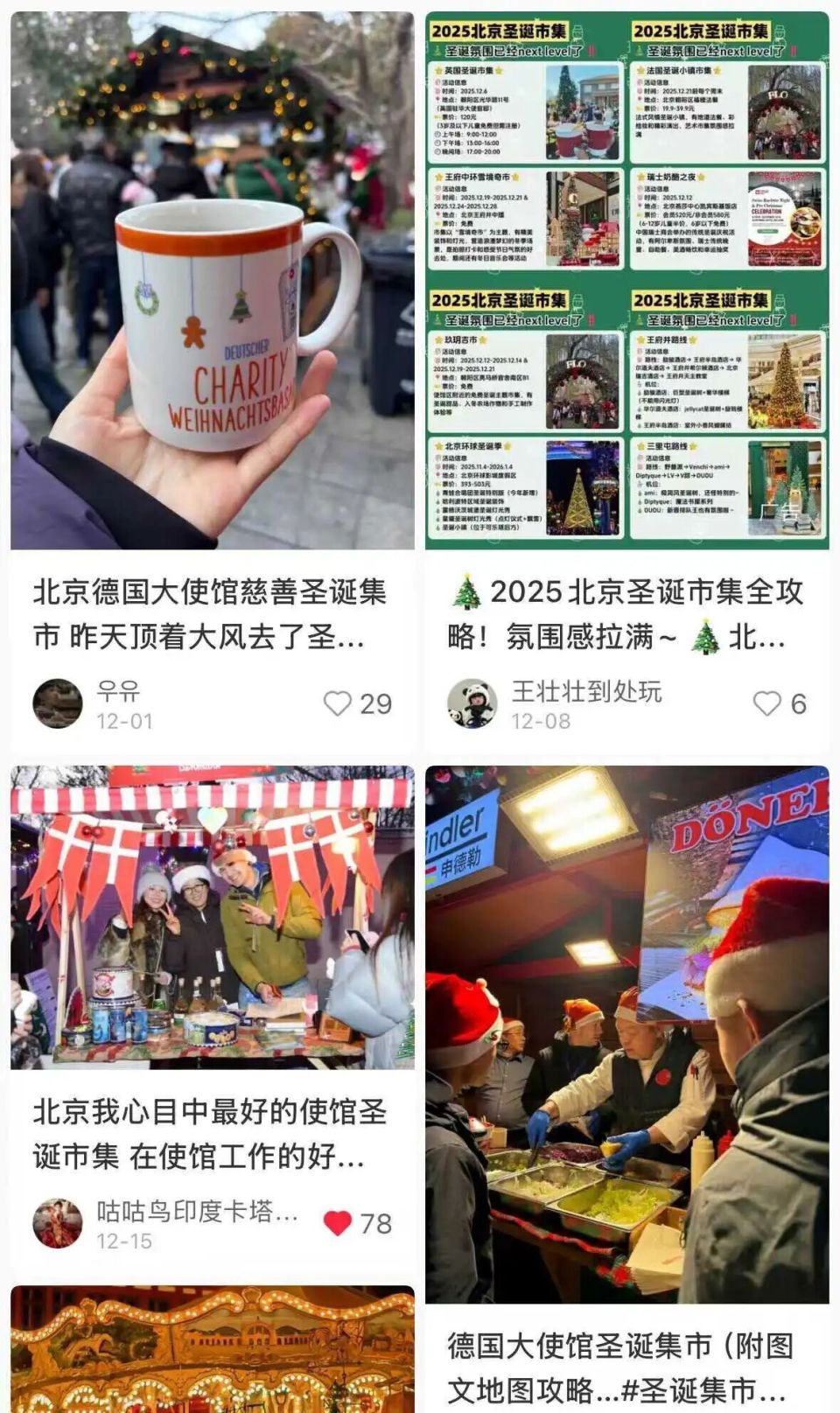840x1413 pixels.
Task: Unlike the post by 咕咕鸟印度卡塔
Action: 338,1223
